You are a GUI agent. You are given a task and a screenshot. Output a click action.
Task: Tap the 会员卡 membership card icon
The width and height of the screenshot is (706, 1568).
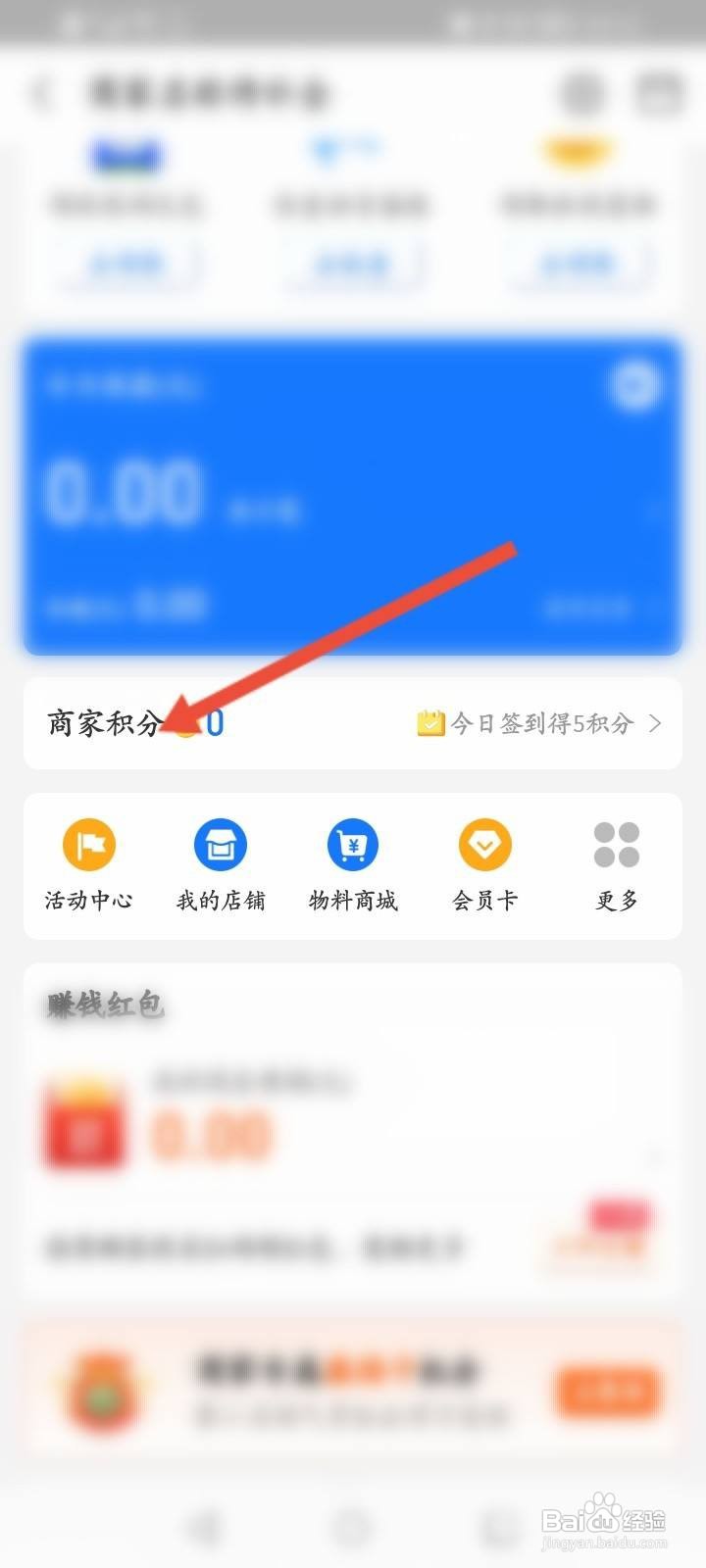click(484, 844)
